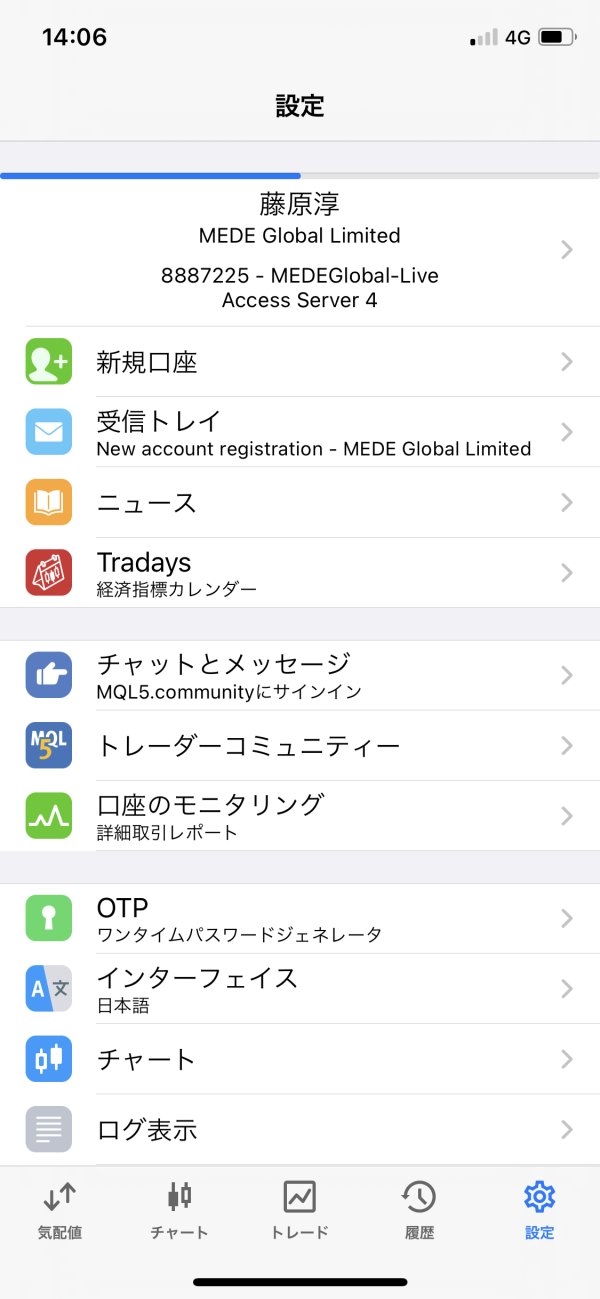Open the チャート settings row
Viewport: 600px width, 1299px height.
[300, 1058]
